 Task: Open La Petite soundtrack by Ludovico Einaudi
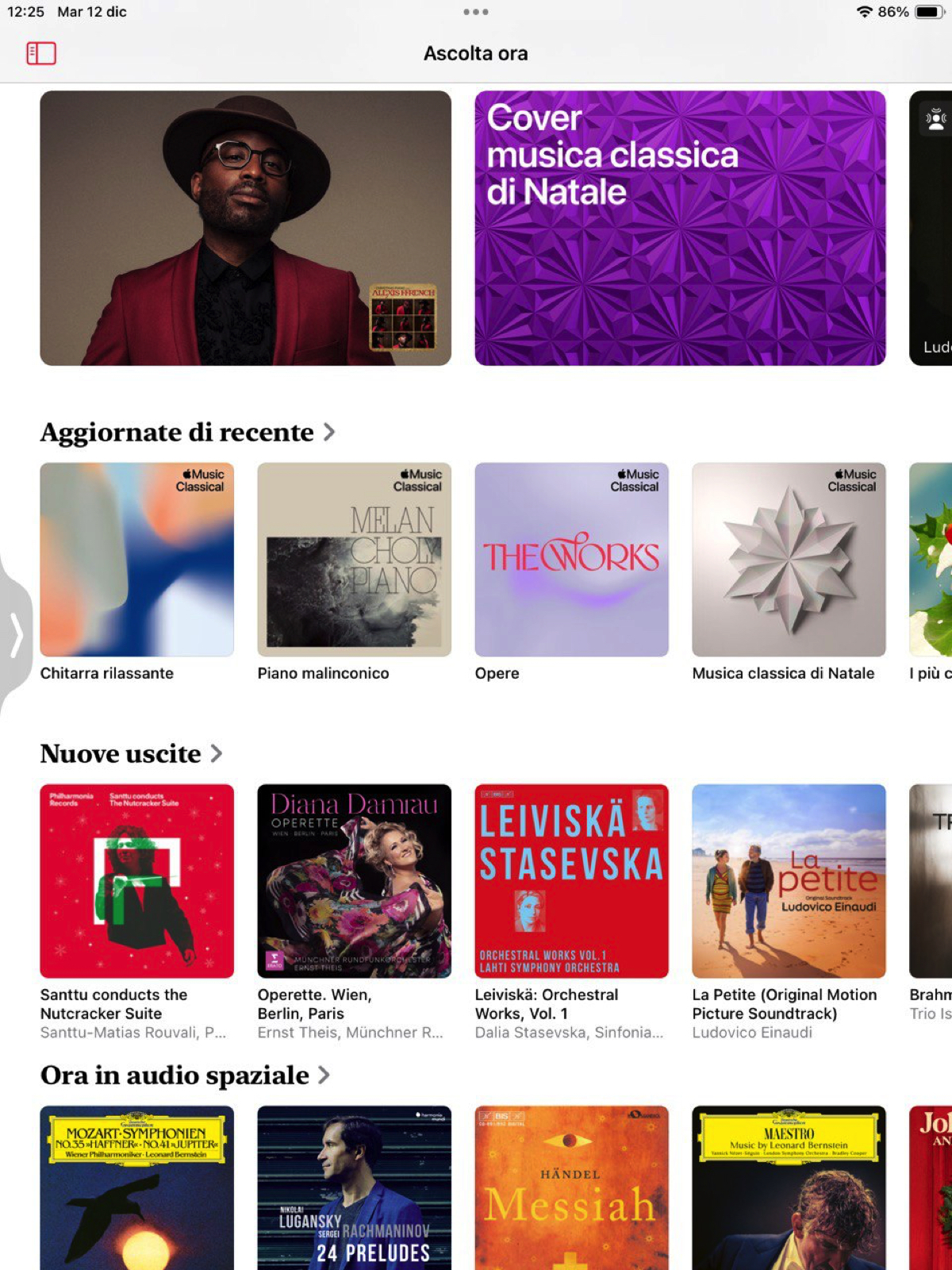[789, 881]
